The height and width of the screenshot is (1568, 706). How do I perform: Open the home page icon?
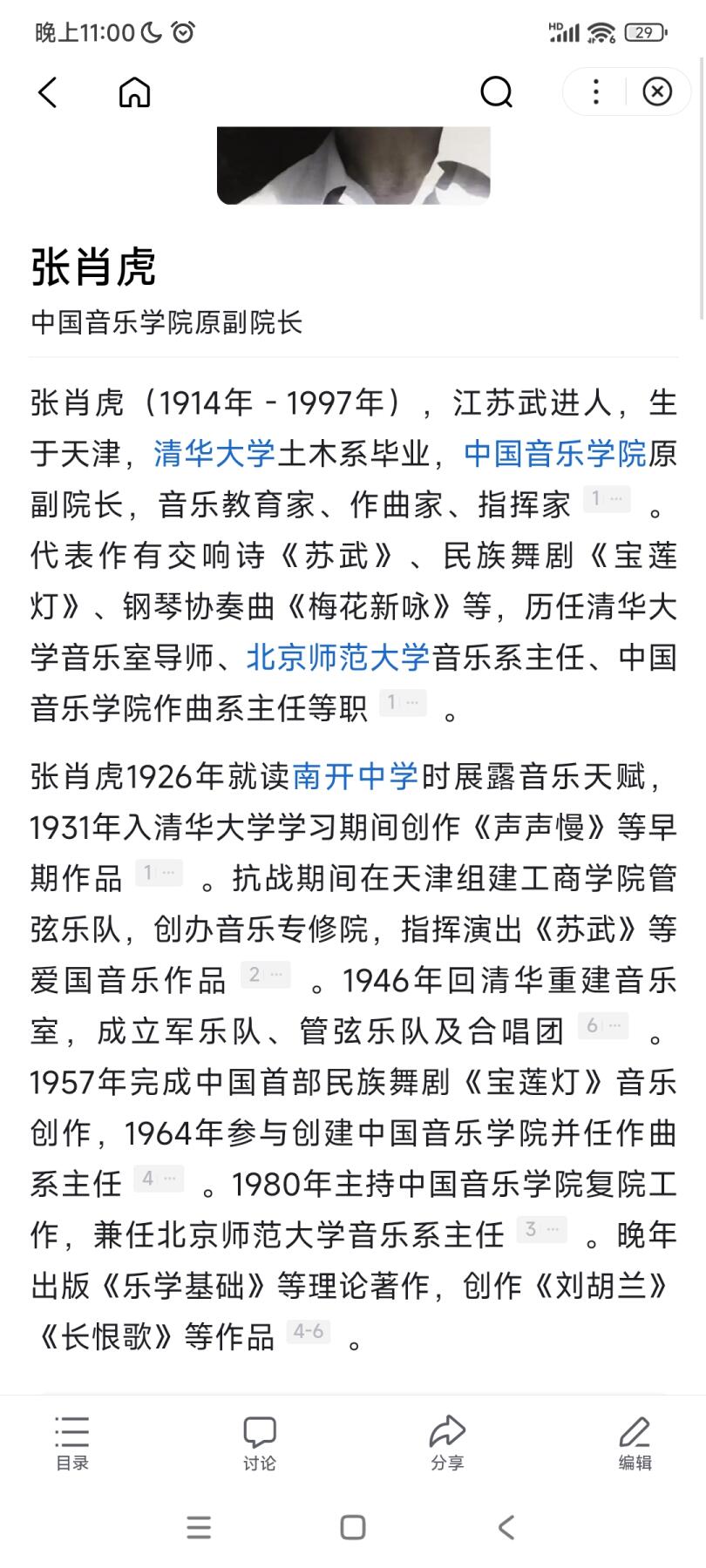tap(134, 91)
